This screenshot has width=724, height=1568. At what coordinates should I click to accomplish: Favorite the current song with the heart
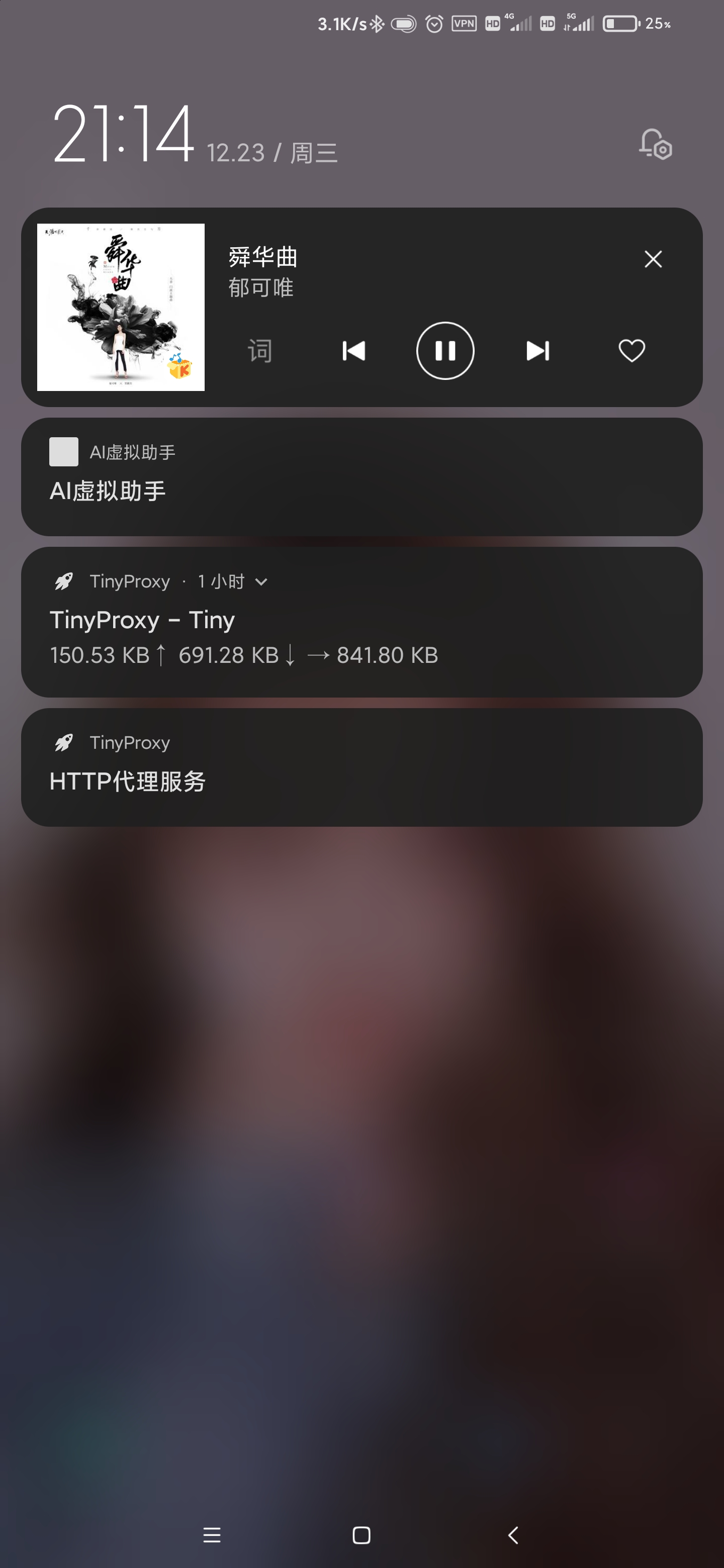coord(631,351)
